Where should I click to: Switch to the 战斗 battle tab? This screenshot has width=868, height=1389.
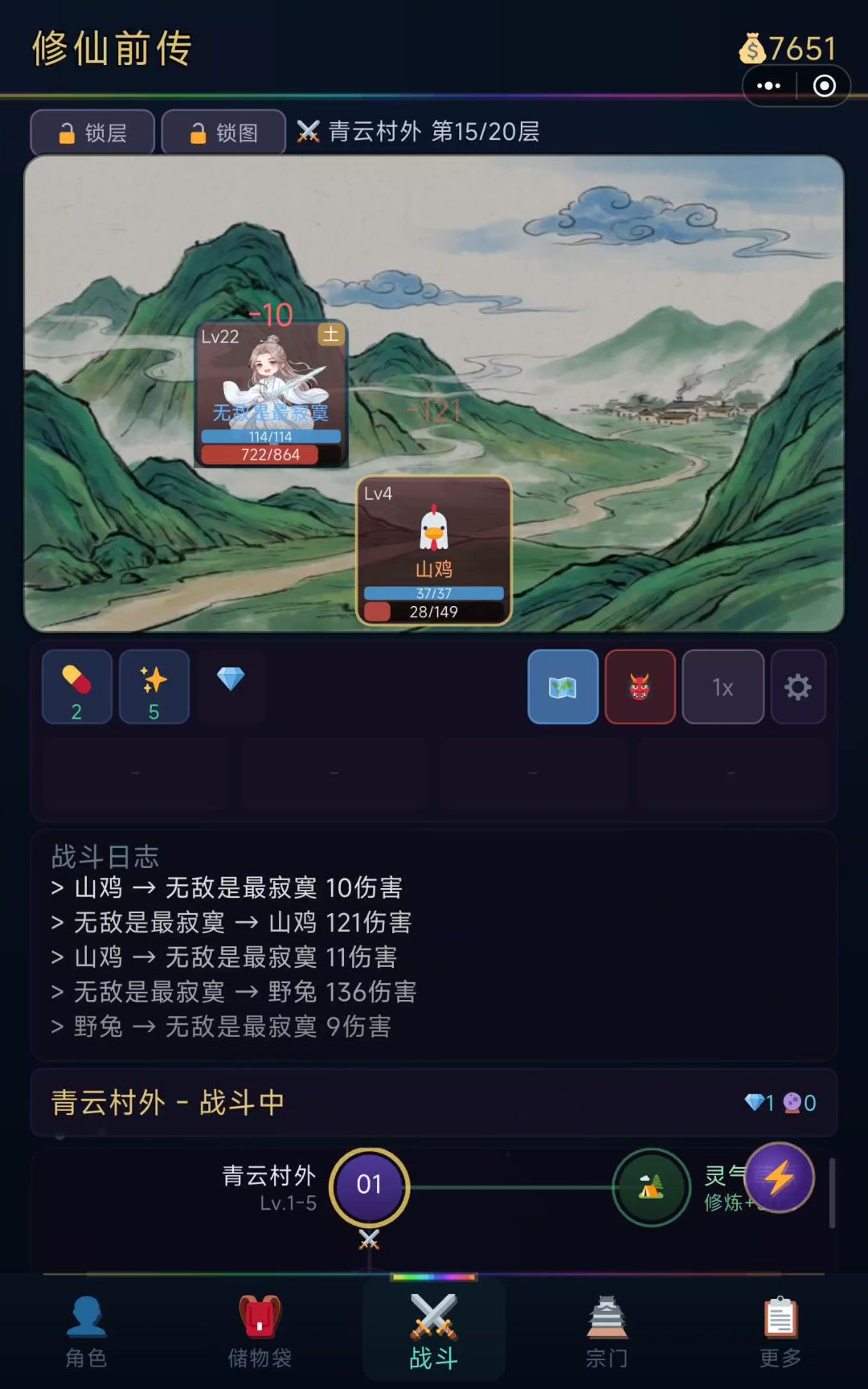(x=433, y=1331)
